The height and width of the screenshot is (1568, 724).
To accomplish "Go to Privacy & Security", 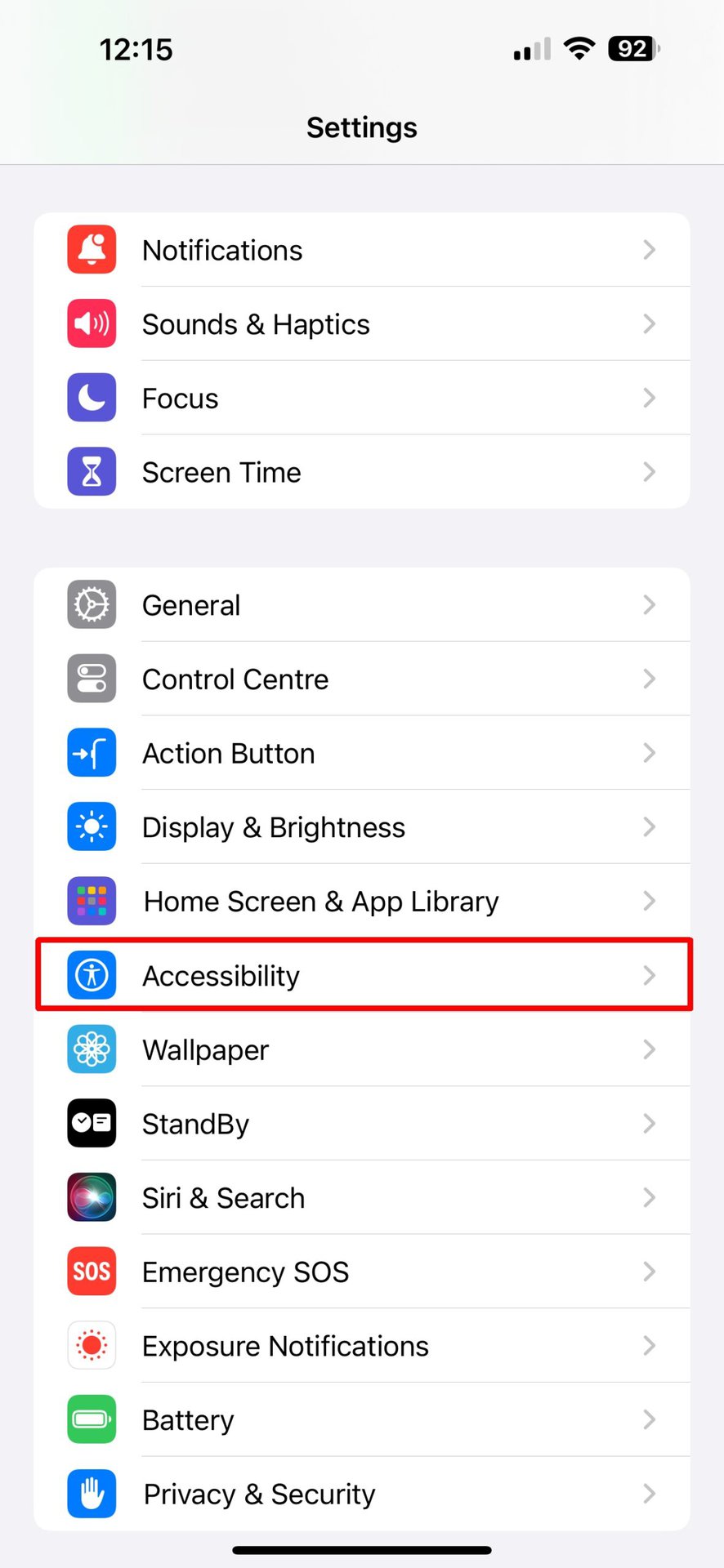I will [x=362, y=1494].
